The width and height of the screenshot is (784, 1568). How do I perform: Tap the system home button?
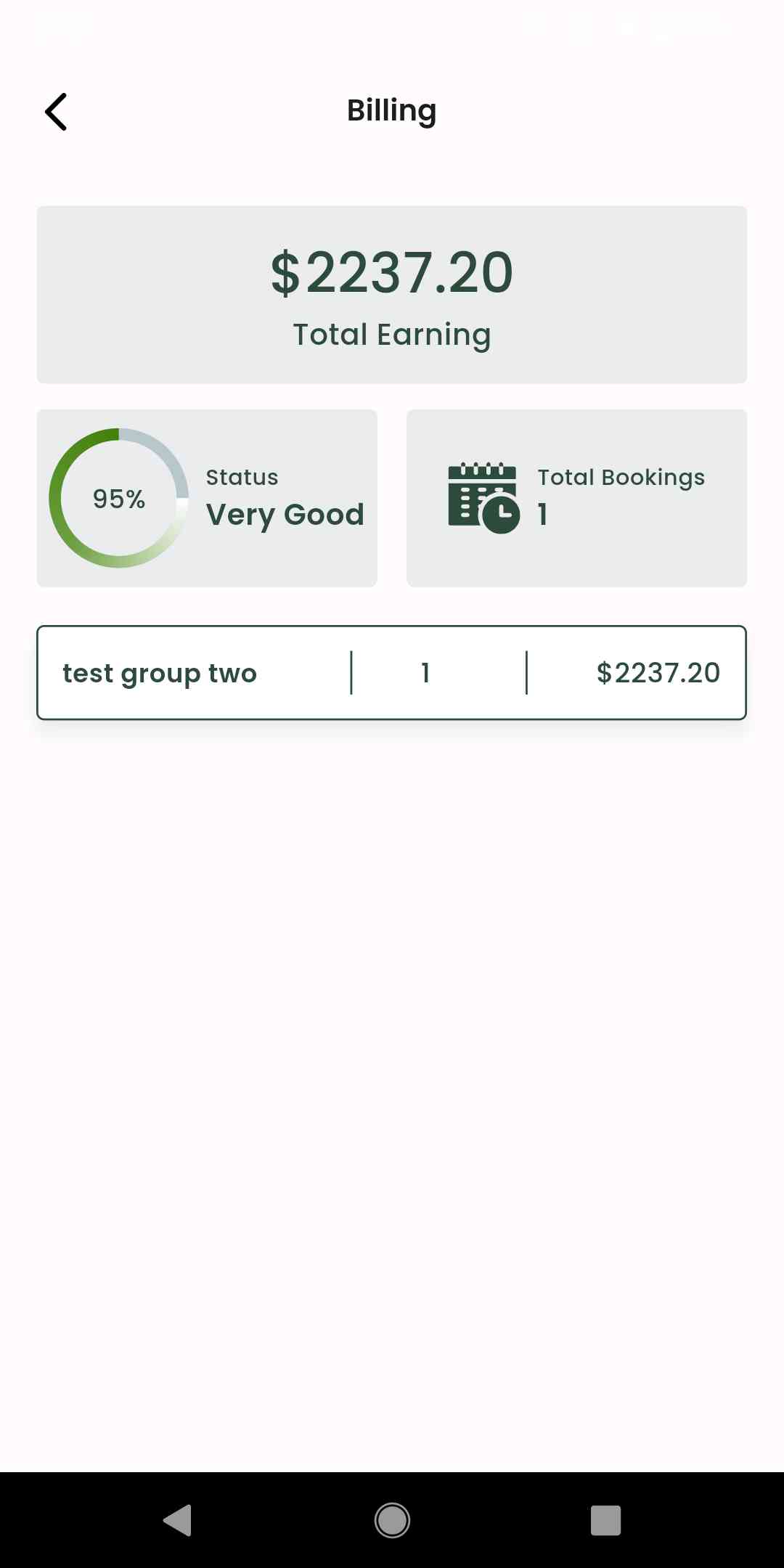pyautogui.click(x=392, y=1520)
